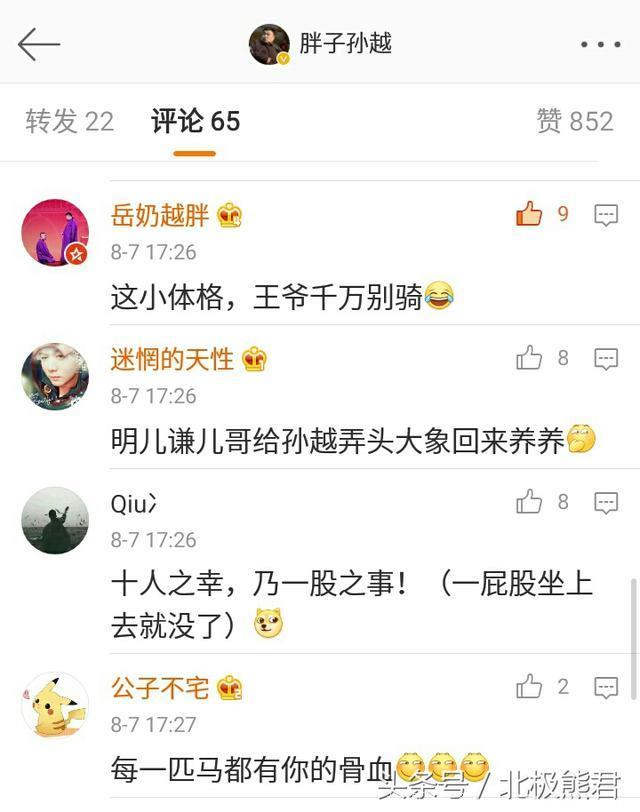The image size is (640, 812).
Task: Reply to 公子不宅's comment
Action: (x=606, y=687)
